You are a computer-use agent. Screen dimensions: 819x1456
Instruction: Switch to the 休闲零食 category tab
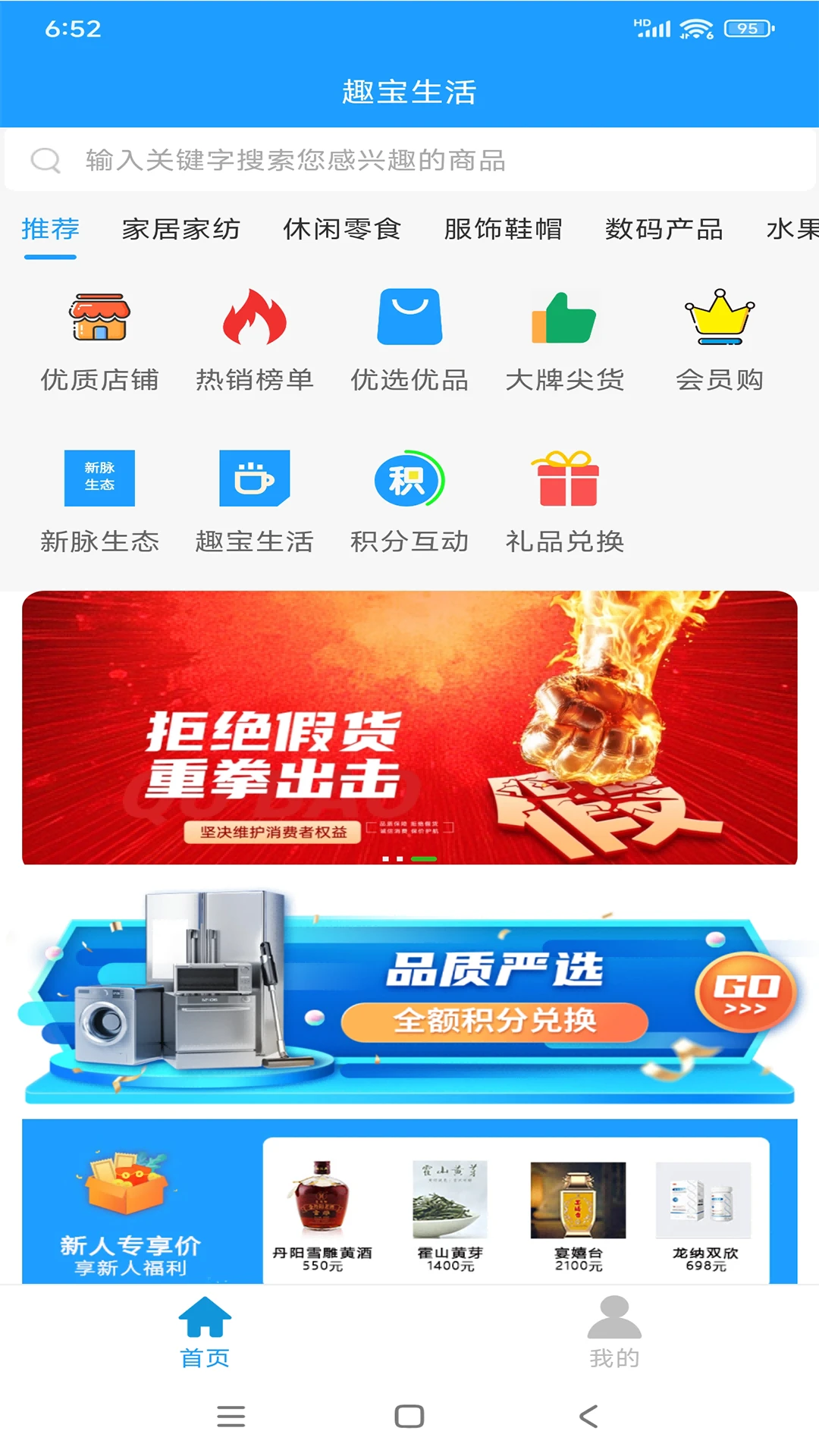pos(342,229)
